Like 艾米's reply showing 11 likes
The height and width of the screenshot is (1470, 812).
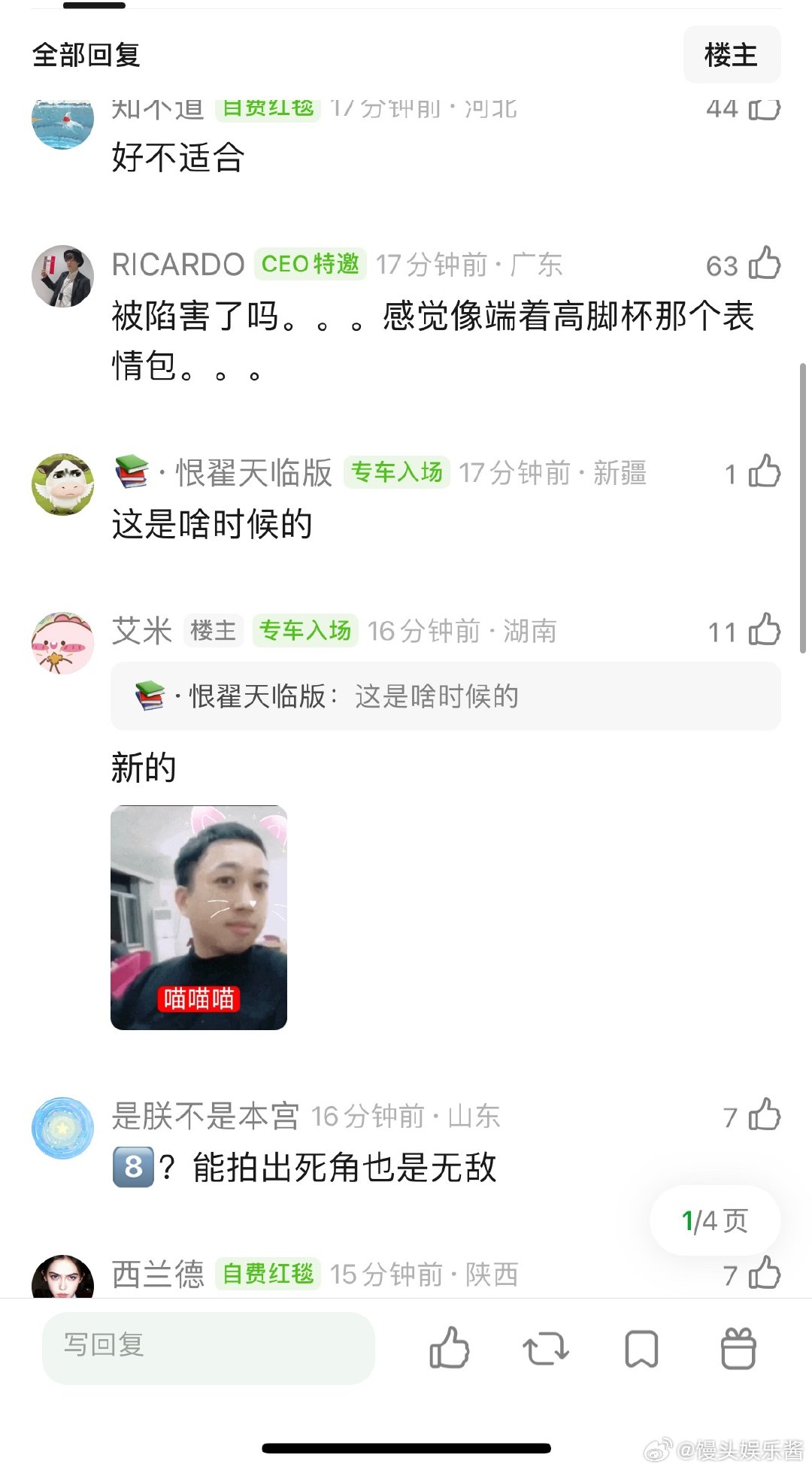click(766, 632)
